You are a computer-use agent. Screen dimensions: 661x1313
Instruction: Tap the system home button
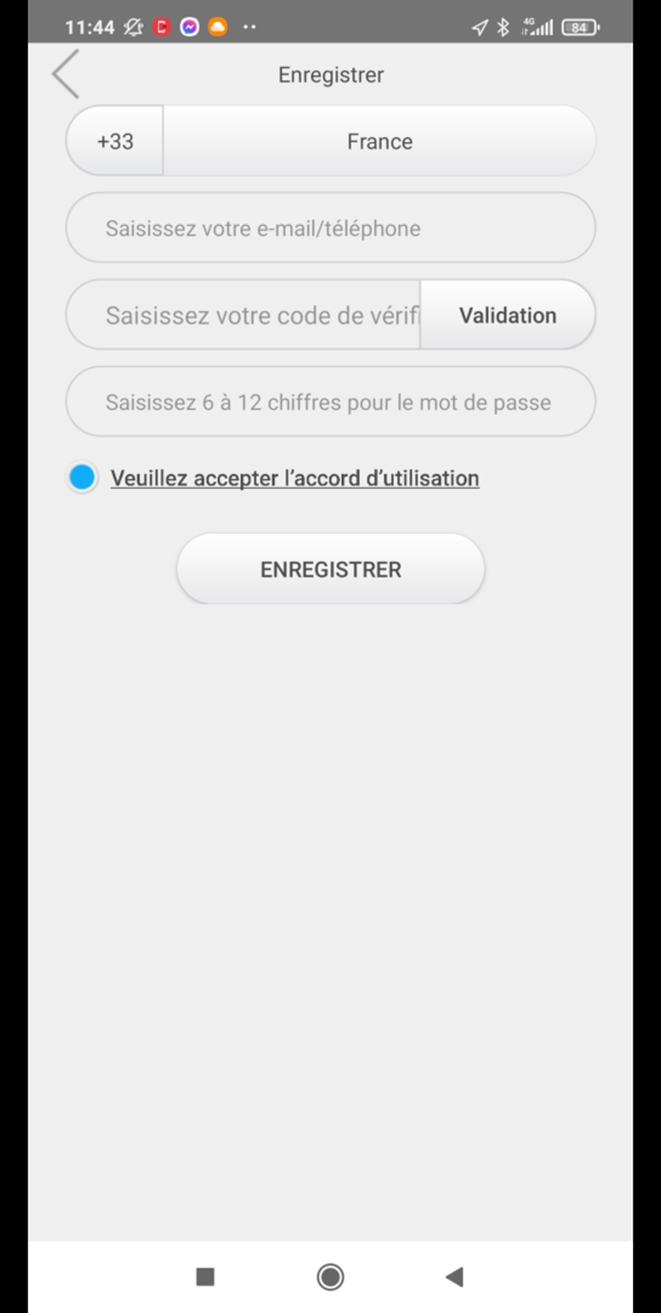[x=330, y=1276]
